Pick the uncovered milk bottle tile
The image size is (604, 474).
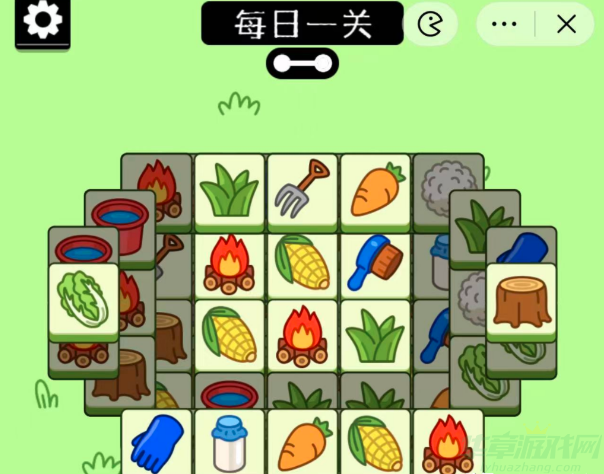(x=230, y=444)
